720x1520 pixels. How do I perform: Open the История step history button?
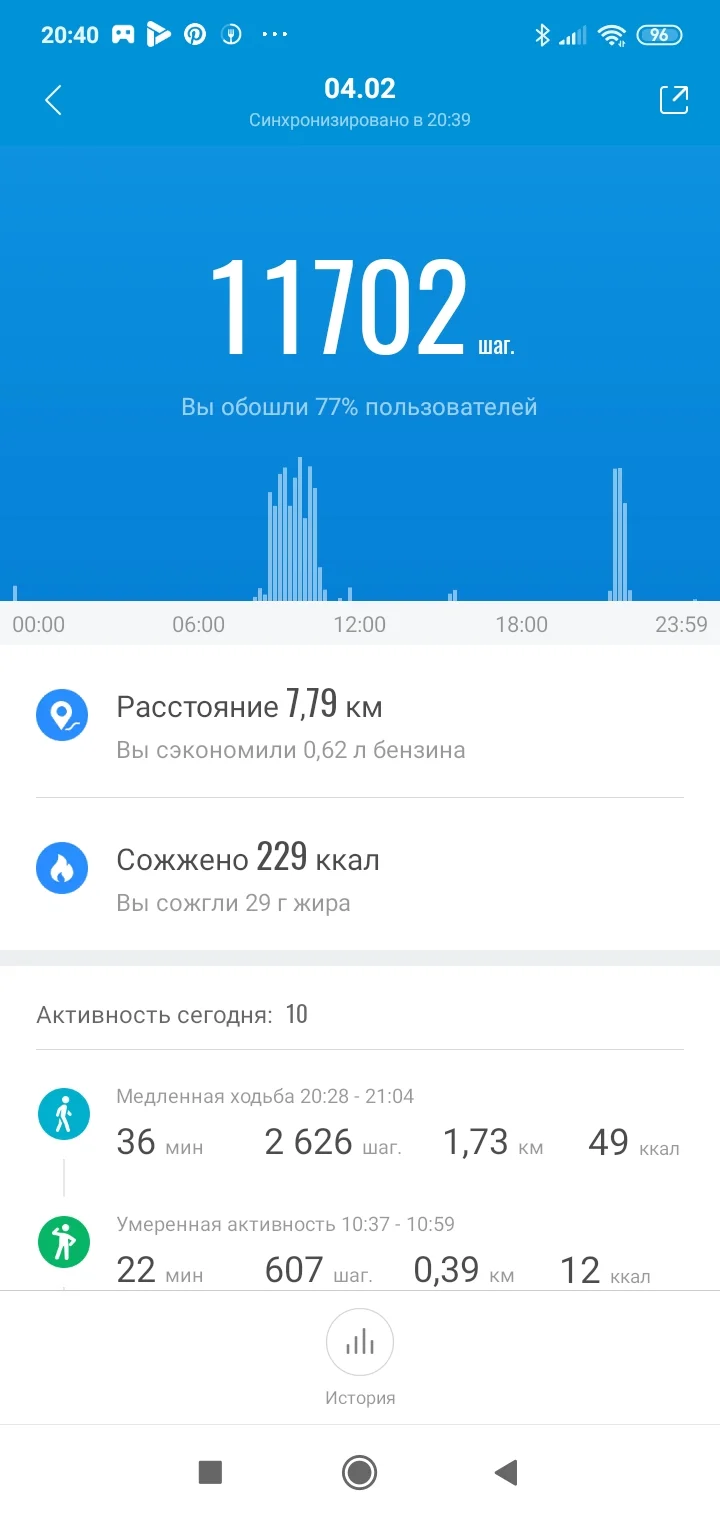point(360,1357)
